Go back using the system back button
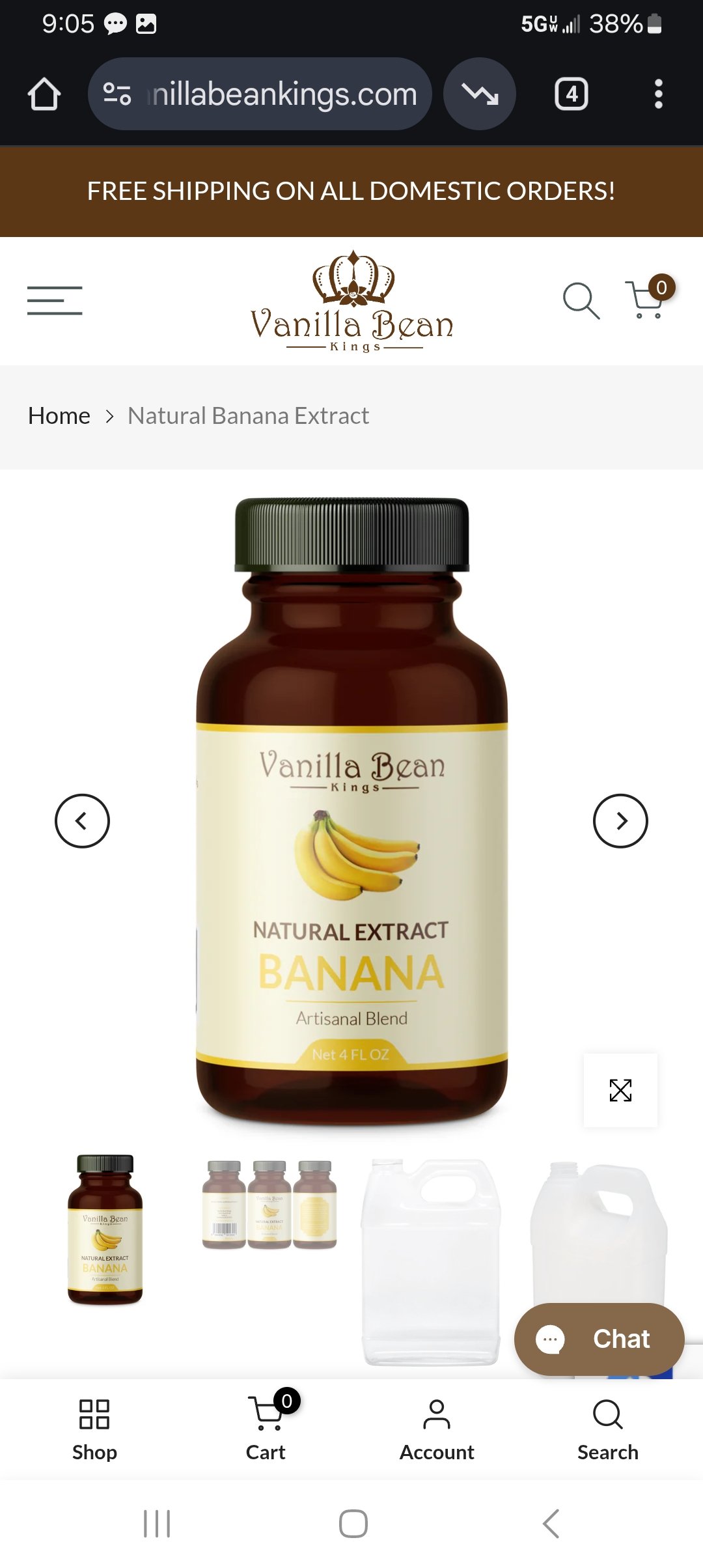Viewport: 703px width, 1568px height. click(x=551, y=1524)
